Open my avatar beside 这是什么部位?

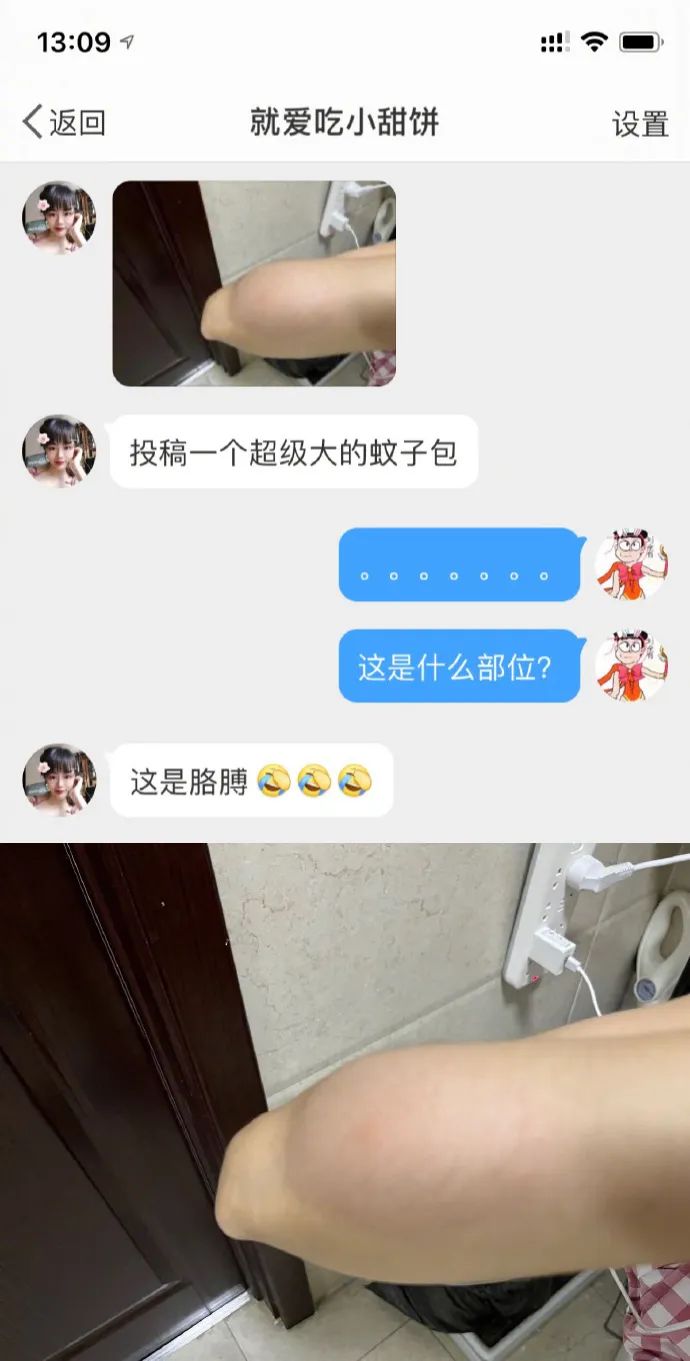point(631,665)
